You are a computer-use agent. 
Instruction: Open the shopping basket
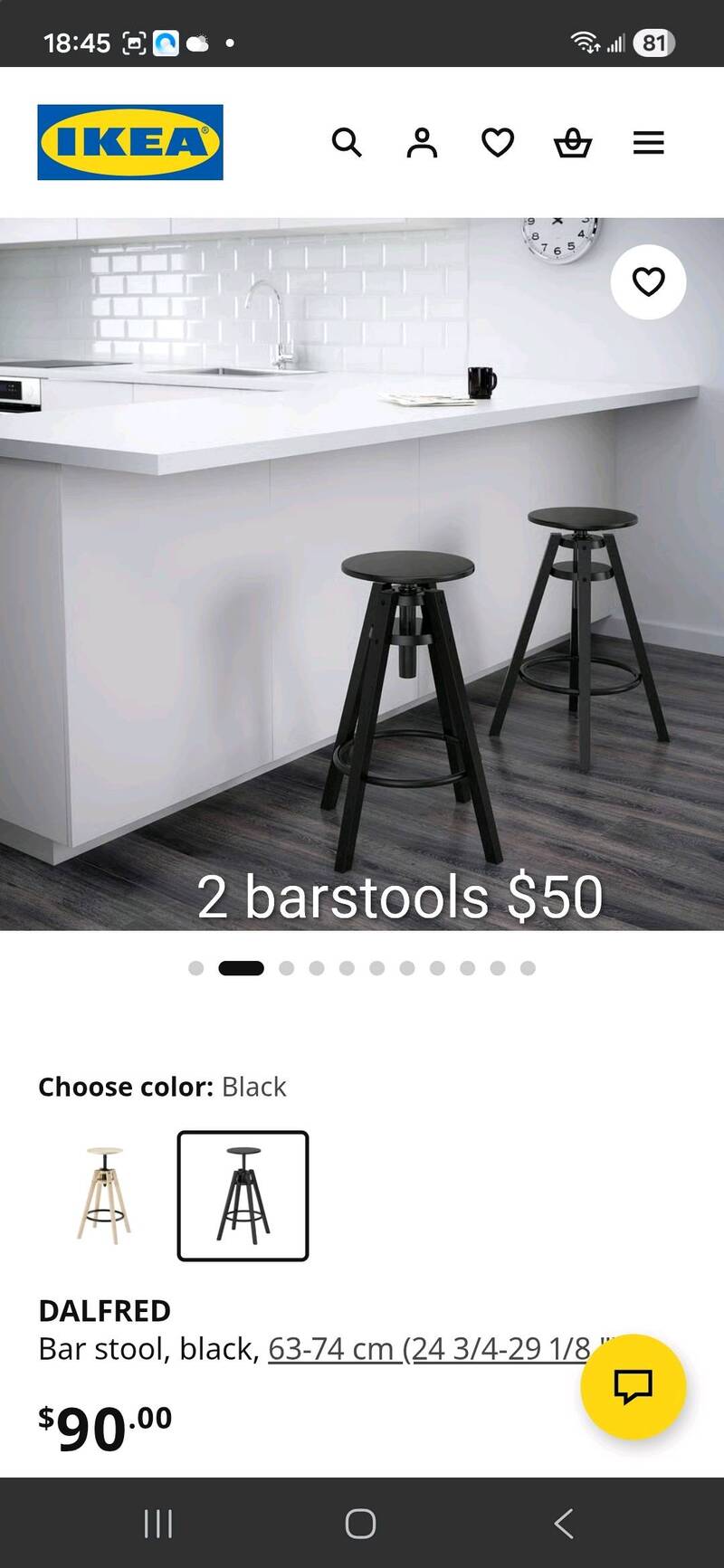click(573, 142)
